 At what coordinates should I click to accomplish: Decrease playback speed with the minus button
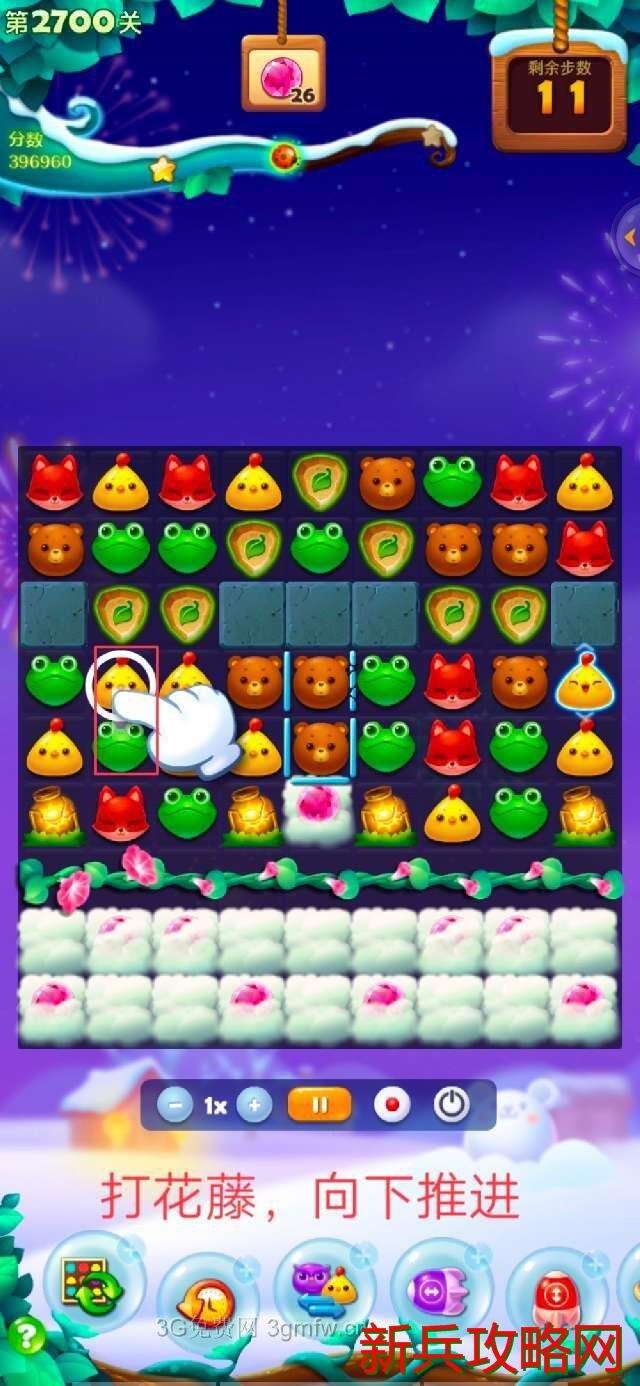175,1106
